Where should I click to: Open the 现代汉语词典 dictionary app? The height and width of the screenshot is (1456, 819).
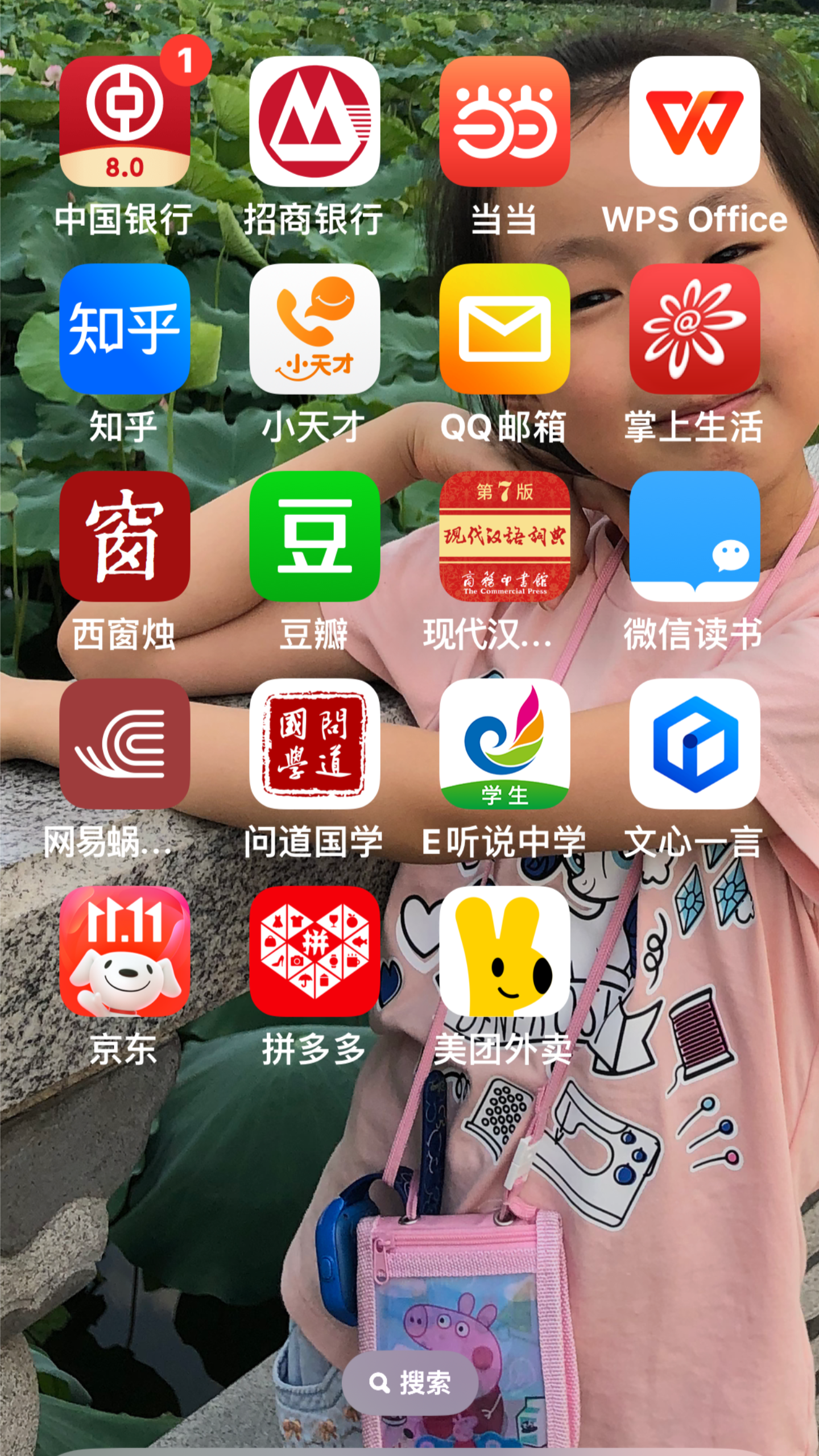(504, 536)
